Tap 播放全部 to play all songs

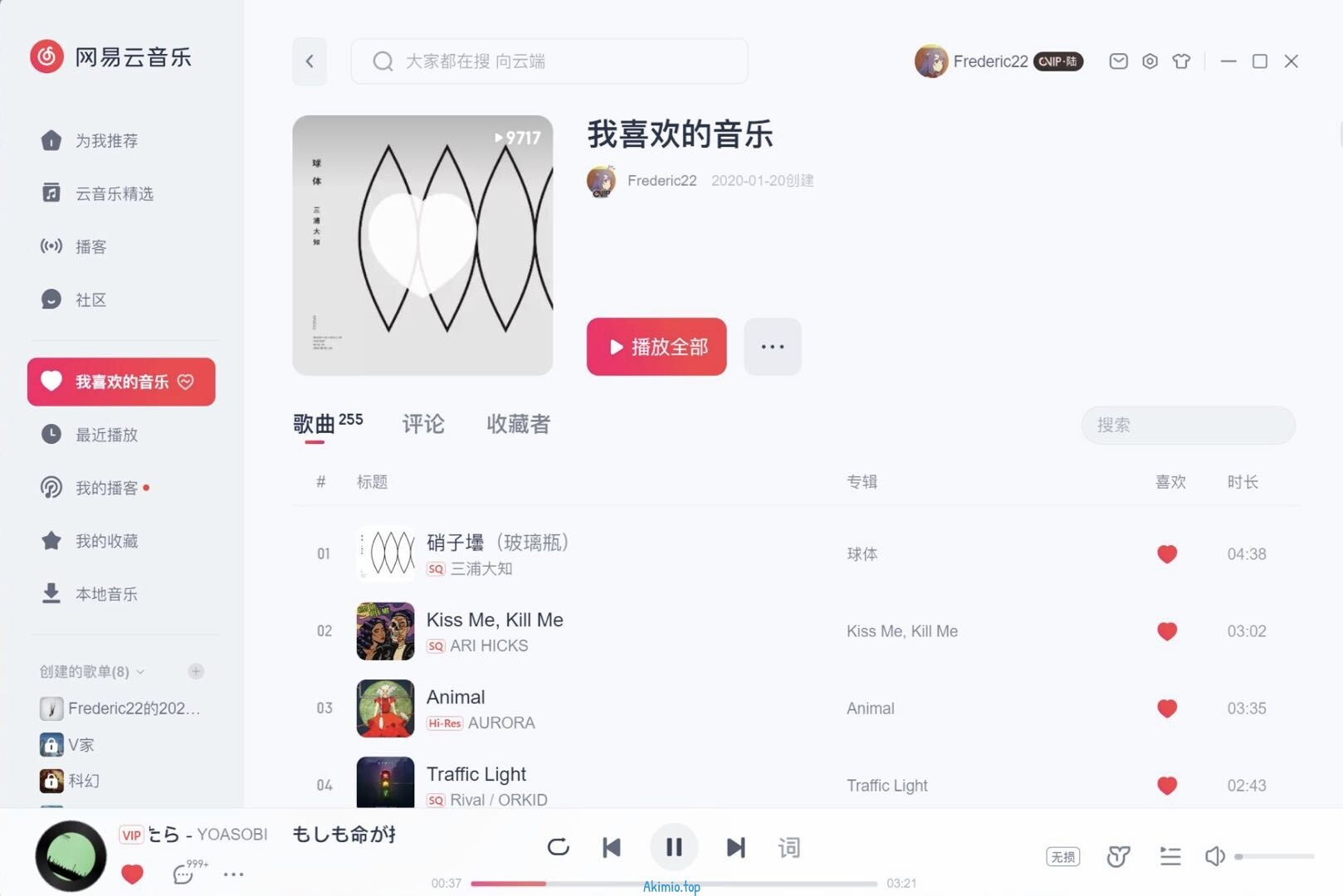pyautogui.click(x=657, y=347)
